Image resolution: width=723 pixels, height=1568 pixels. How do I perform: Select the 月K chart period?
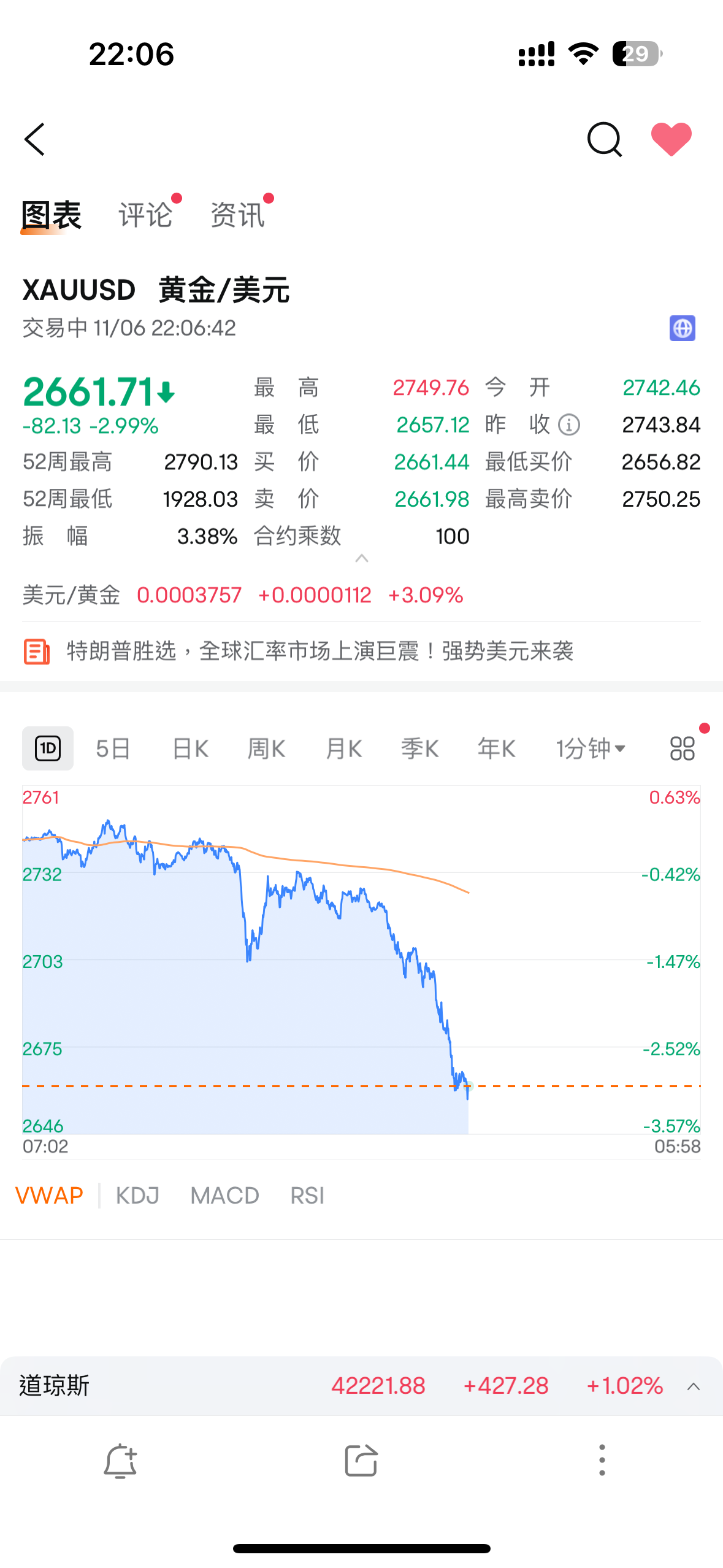click(343, 748)
